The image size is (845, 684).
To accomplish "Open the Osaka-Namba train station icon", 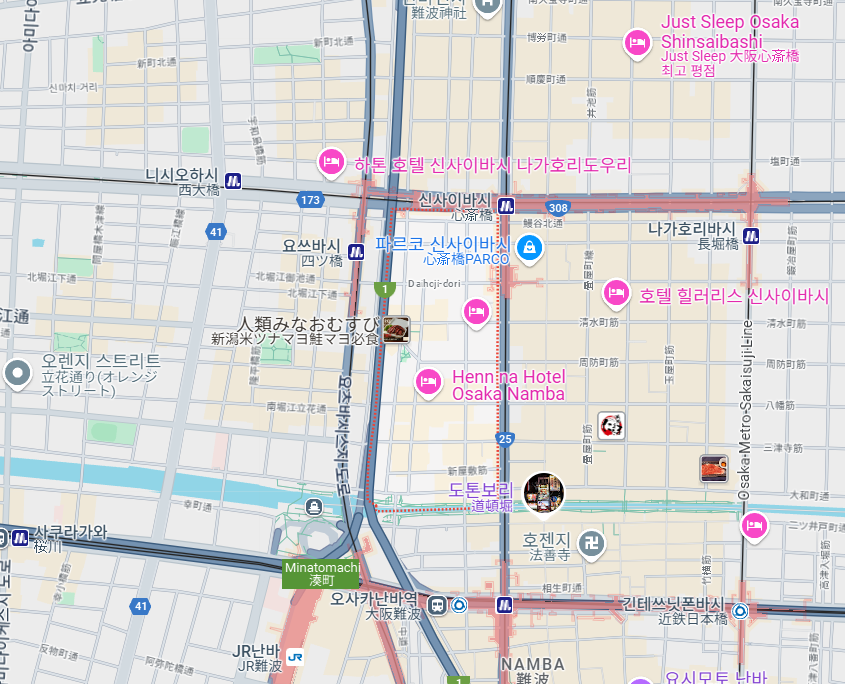I will coord(437,605).
